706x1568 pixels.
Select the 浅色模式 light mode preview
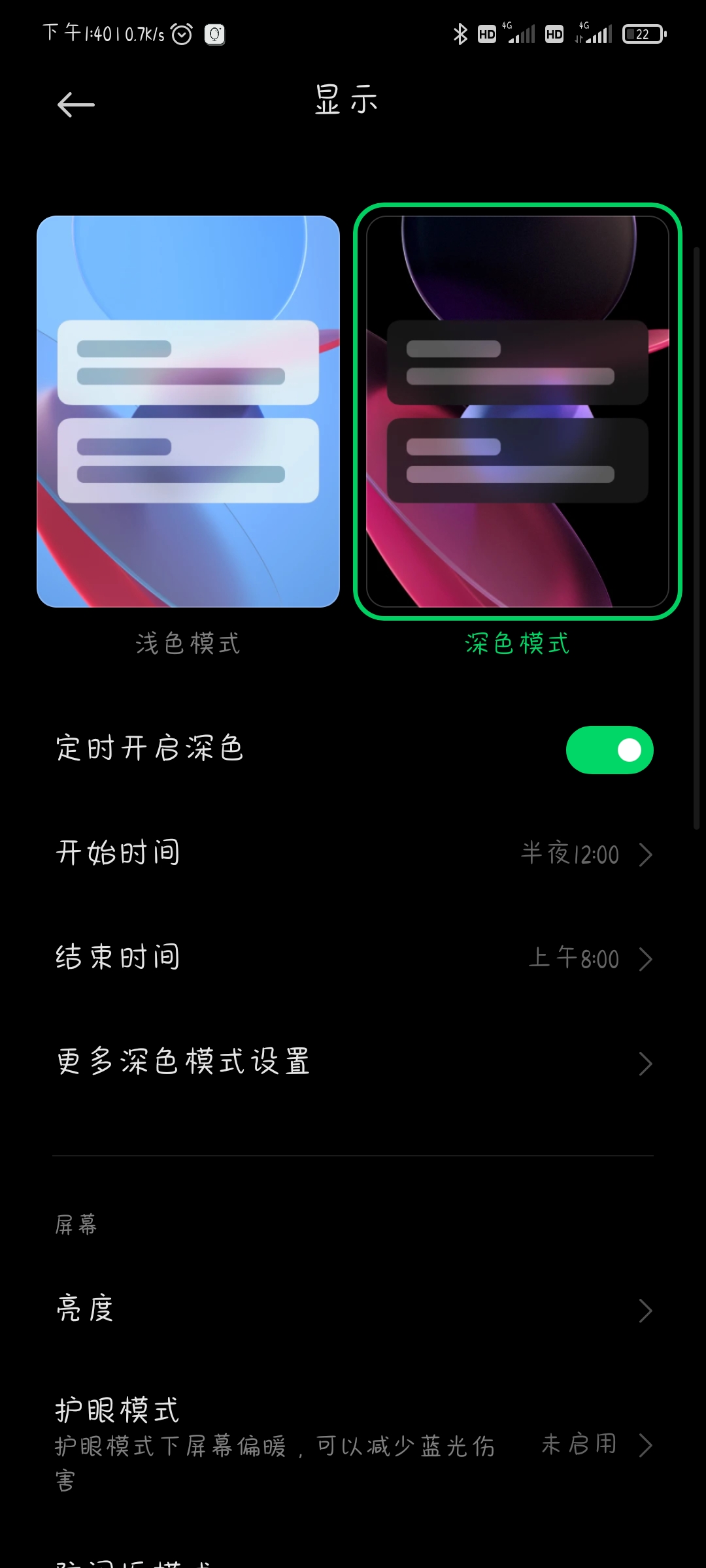(188, 412)
